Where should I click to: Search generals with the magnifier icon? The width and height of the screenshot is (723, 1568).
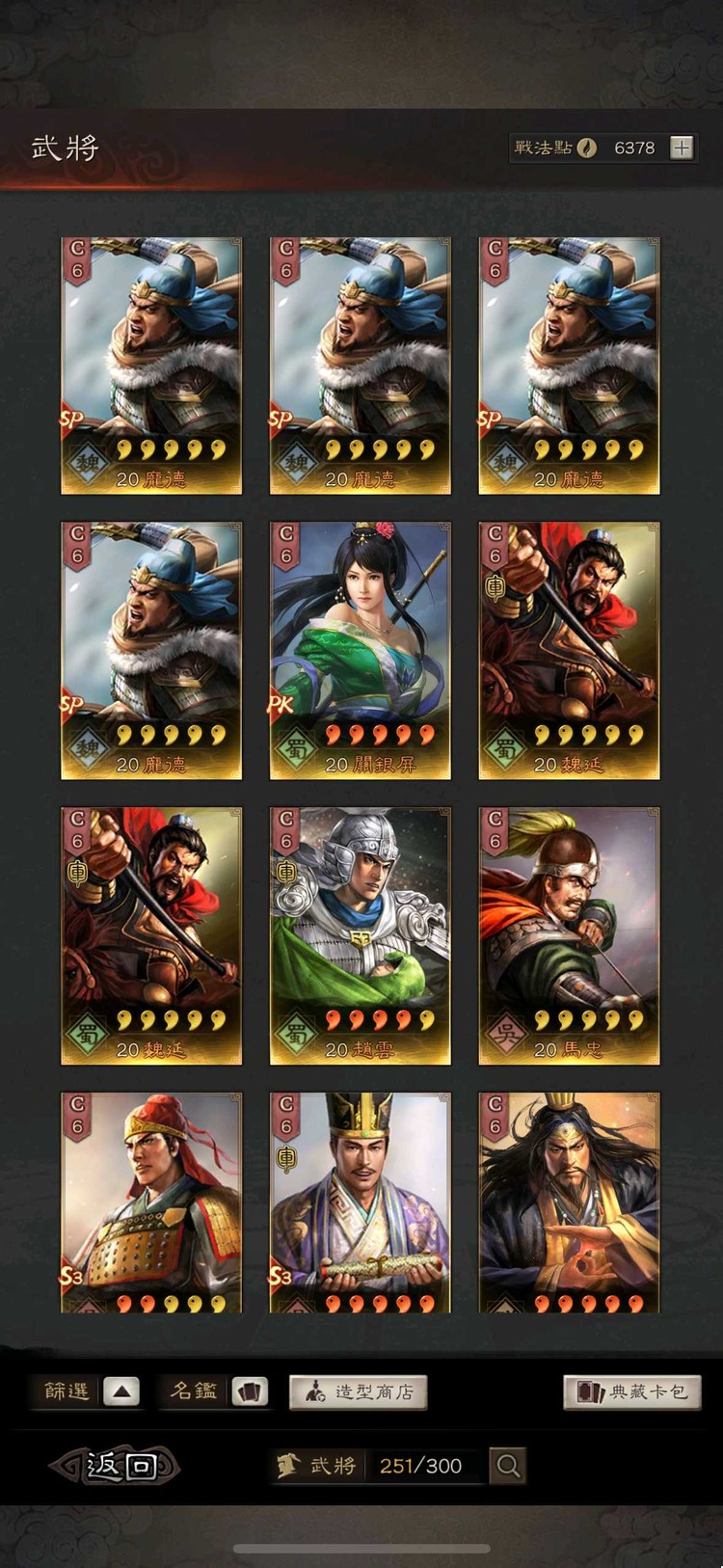click(508, 1466)
